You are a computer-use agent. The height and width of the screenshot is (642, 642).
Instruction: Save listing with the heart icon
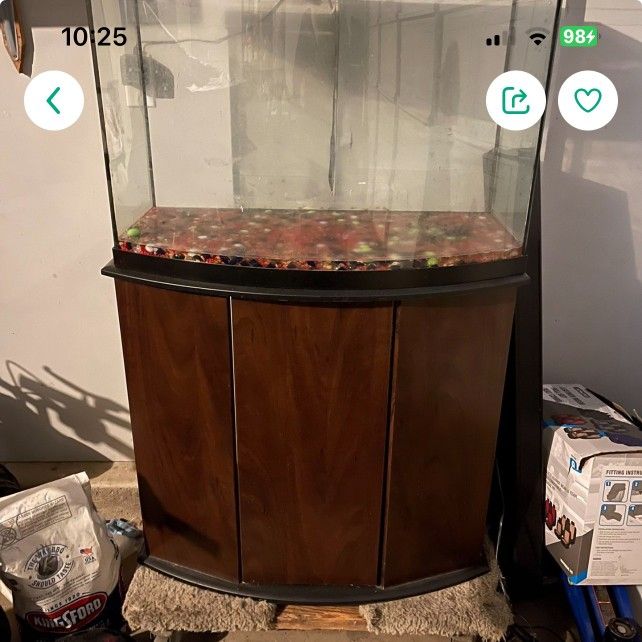click(x=588, y=100)
